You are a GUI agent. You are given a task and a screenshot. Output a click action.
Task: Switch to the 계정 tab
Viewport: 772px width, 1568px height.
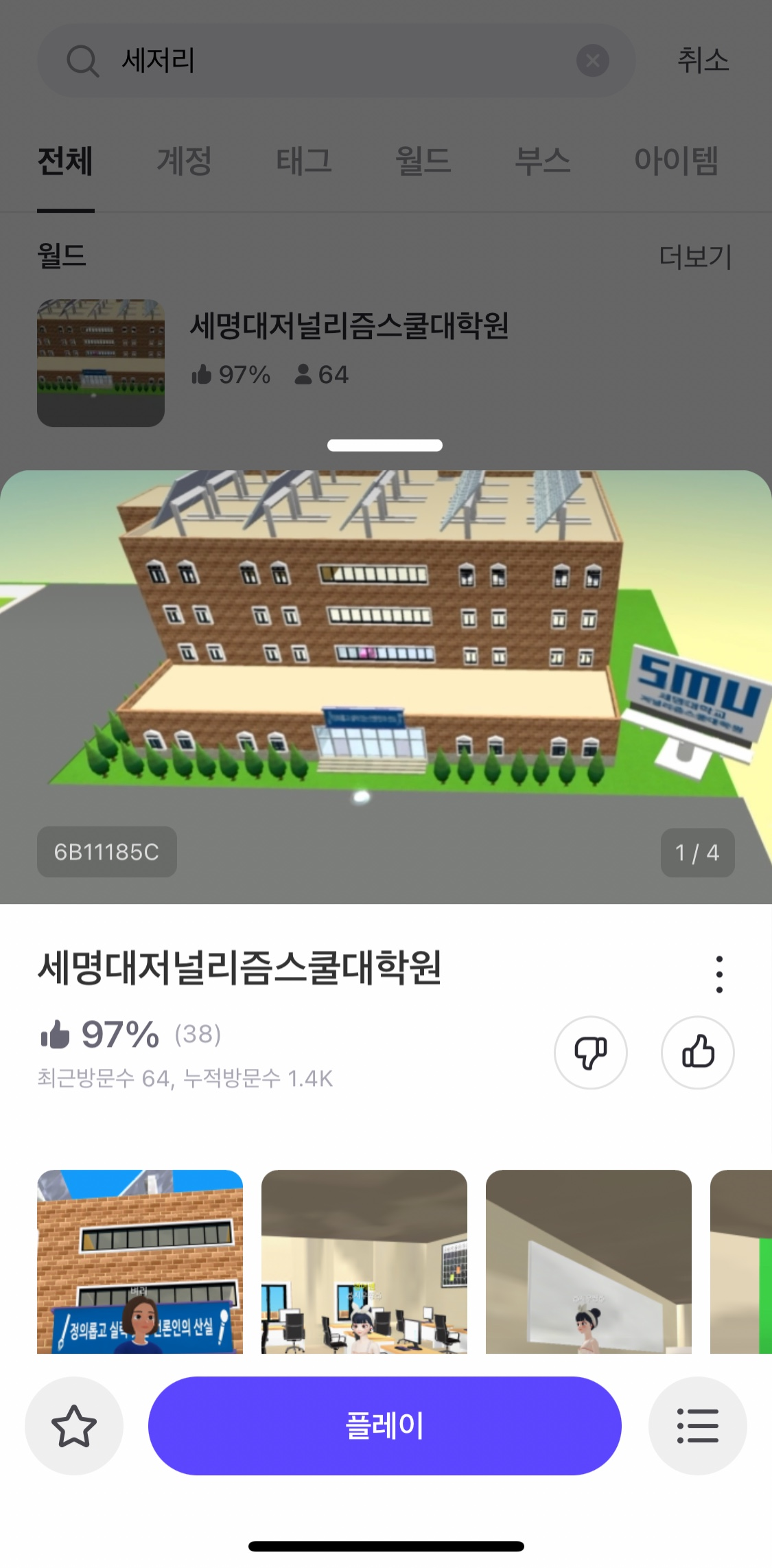point(184,161)
